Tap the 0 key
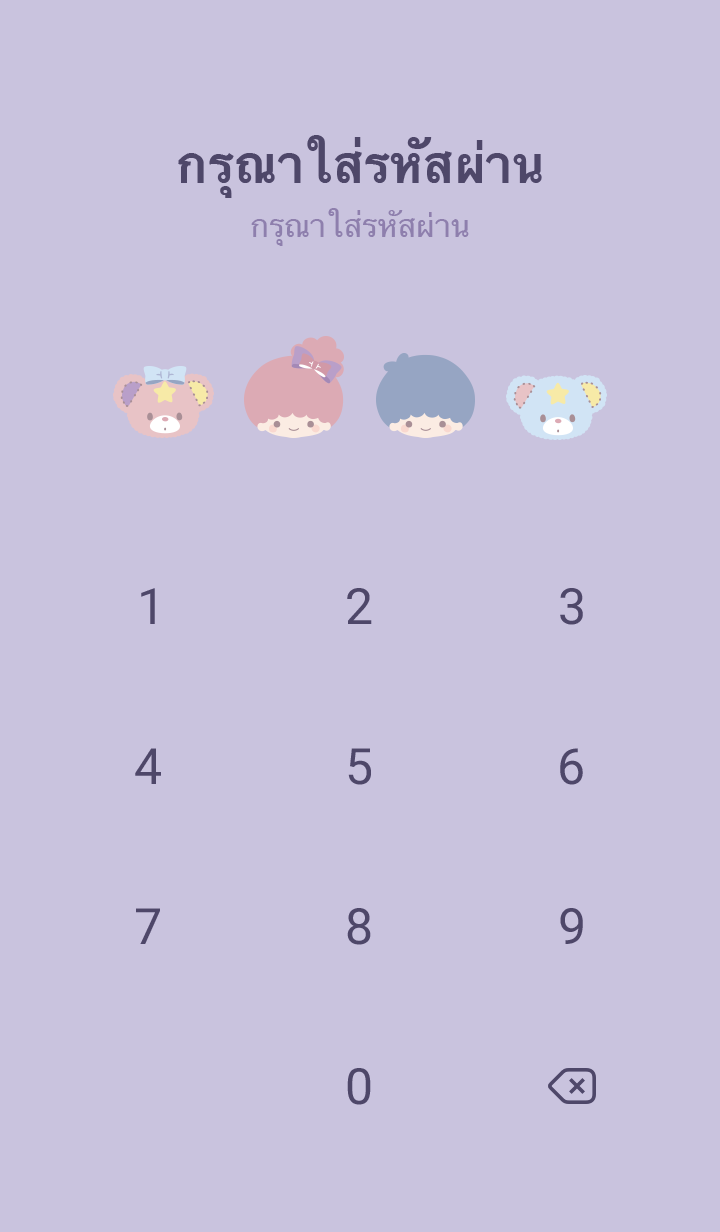 point(359,1087)
